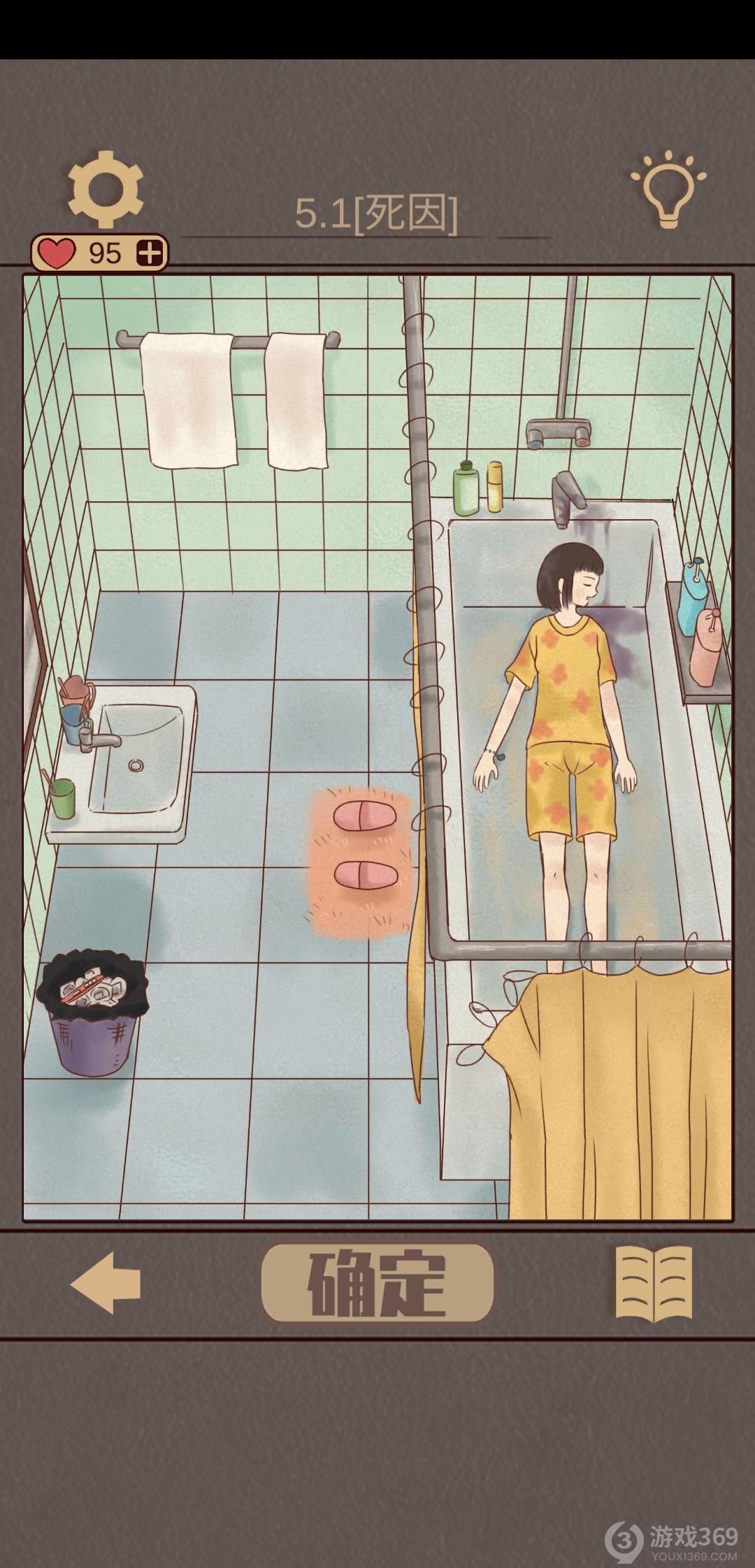Open the notebook icon
This screenshot has width=755, height=1568.
(x=654, y=1283)
